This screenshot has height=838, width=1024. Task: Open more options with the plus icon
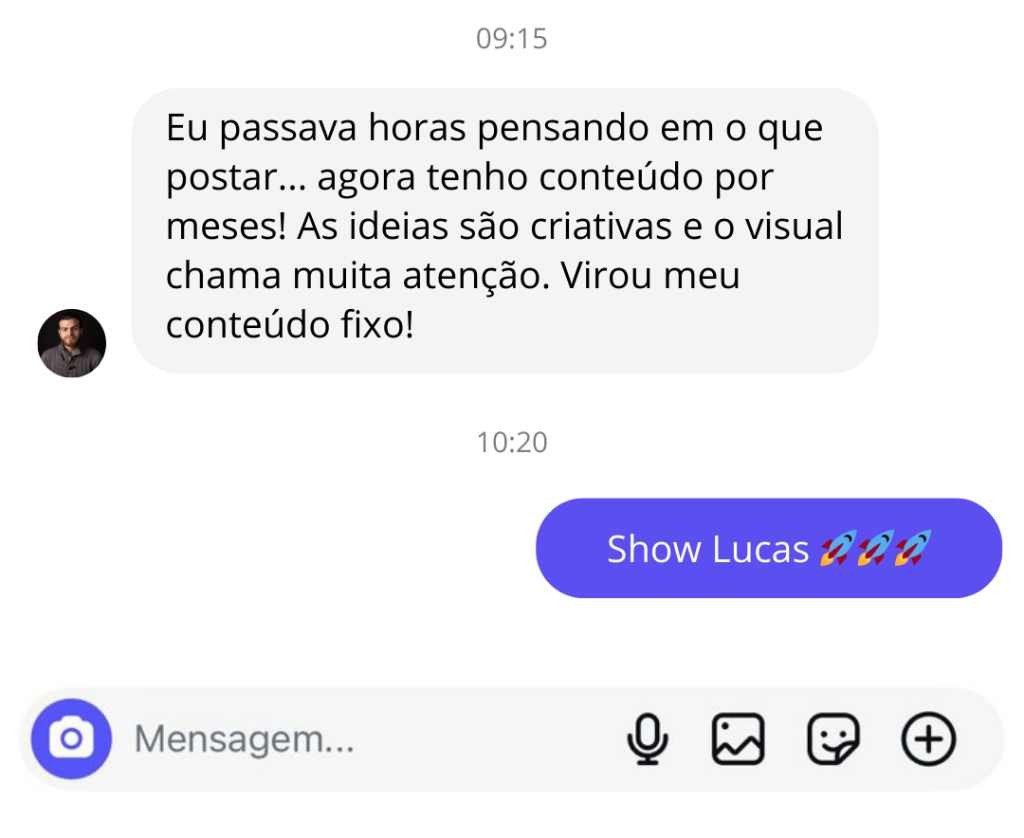(x=929, y=740)
